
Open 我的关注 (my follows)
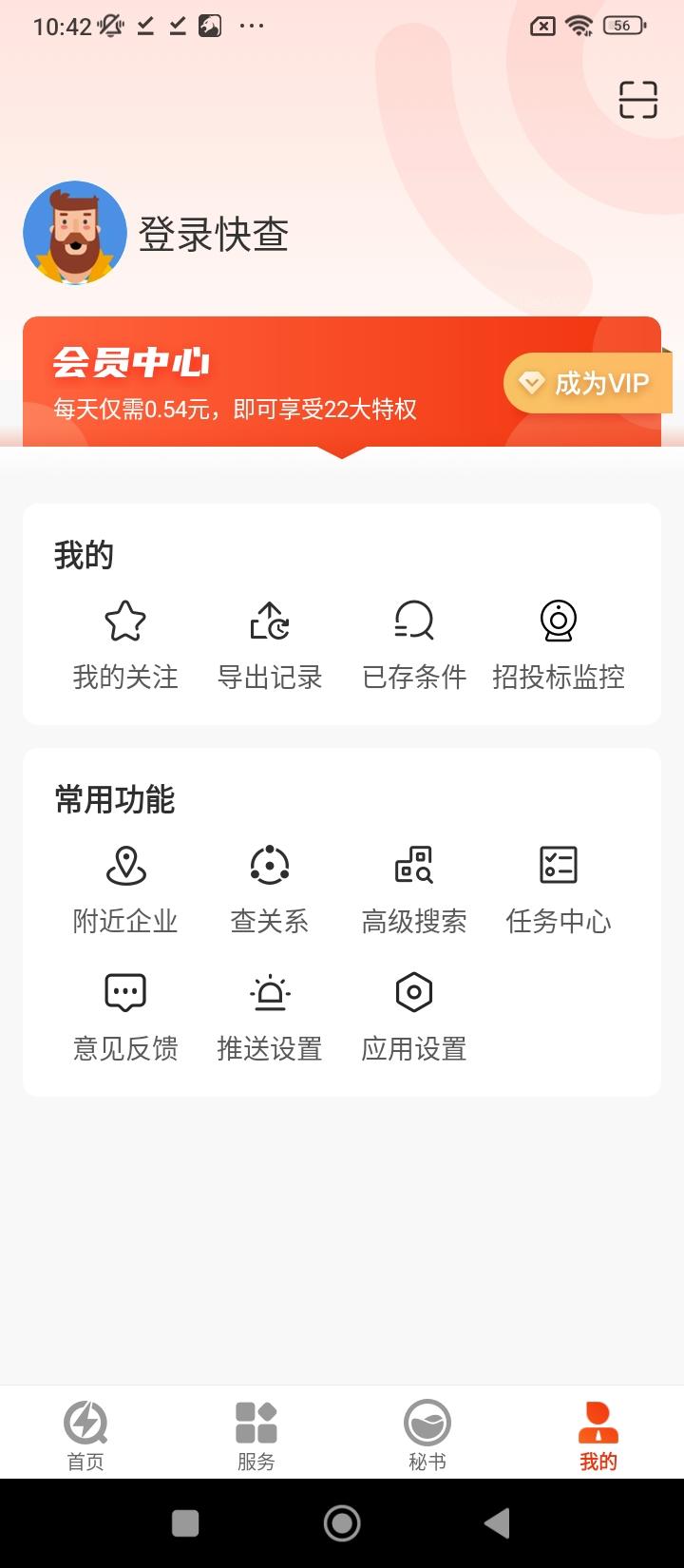tap(124, 641)
